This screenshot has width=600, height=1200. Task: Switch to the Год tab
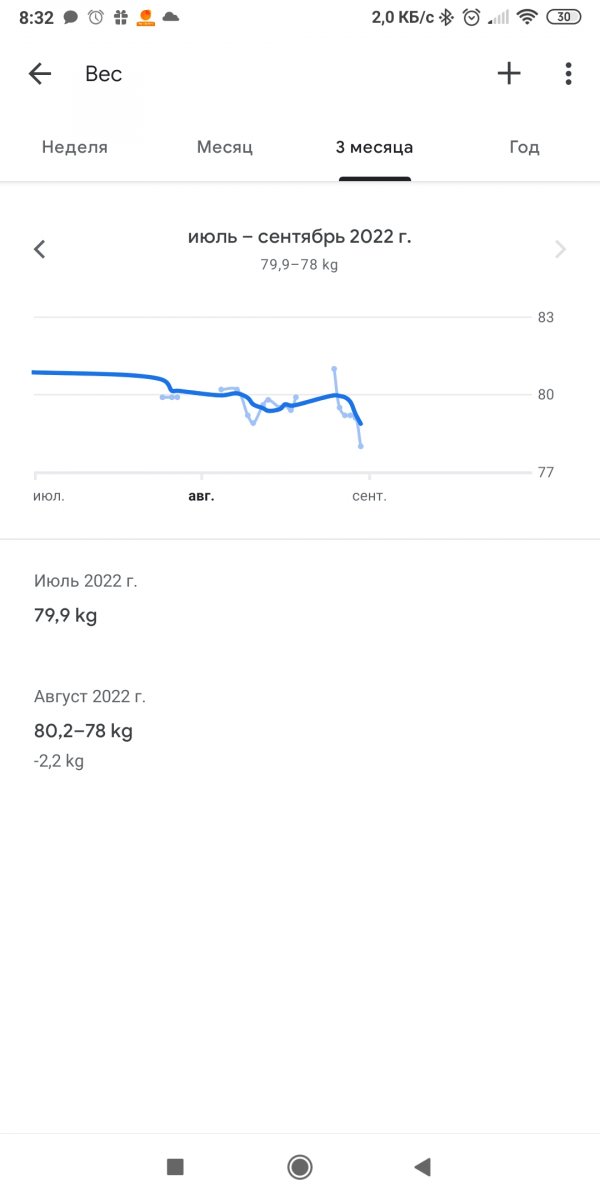tap(524, 147)
